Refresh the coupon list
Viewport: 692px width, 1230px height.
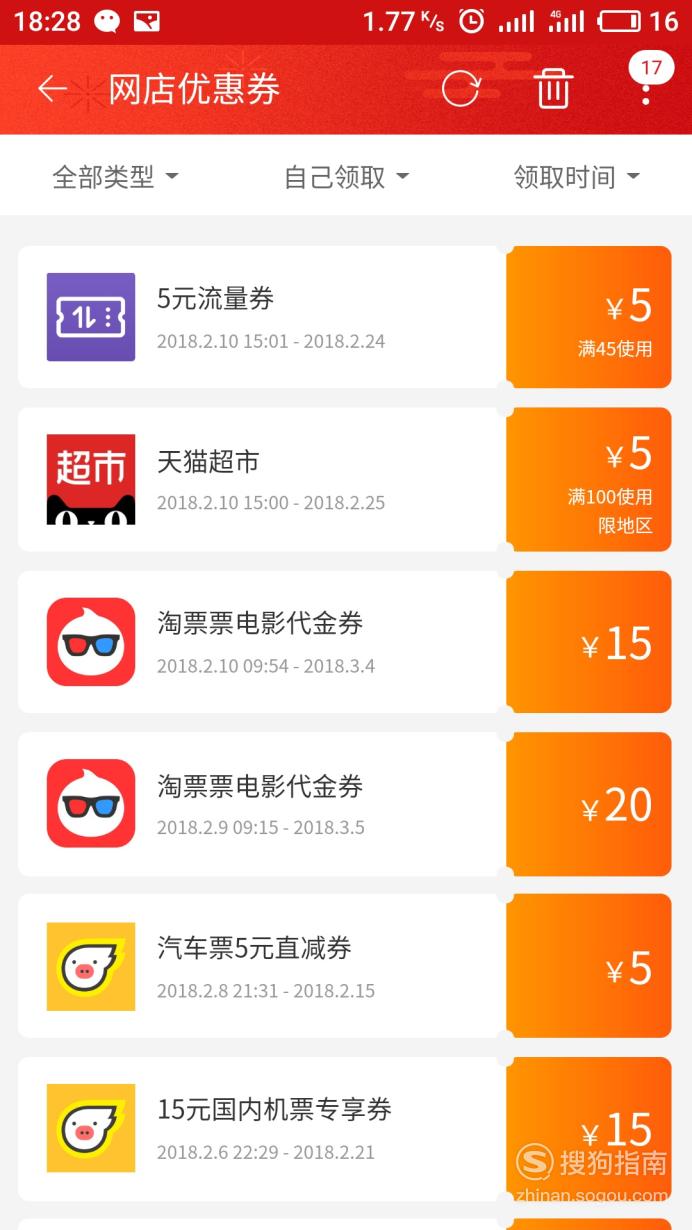461,89
